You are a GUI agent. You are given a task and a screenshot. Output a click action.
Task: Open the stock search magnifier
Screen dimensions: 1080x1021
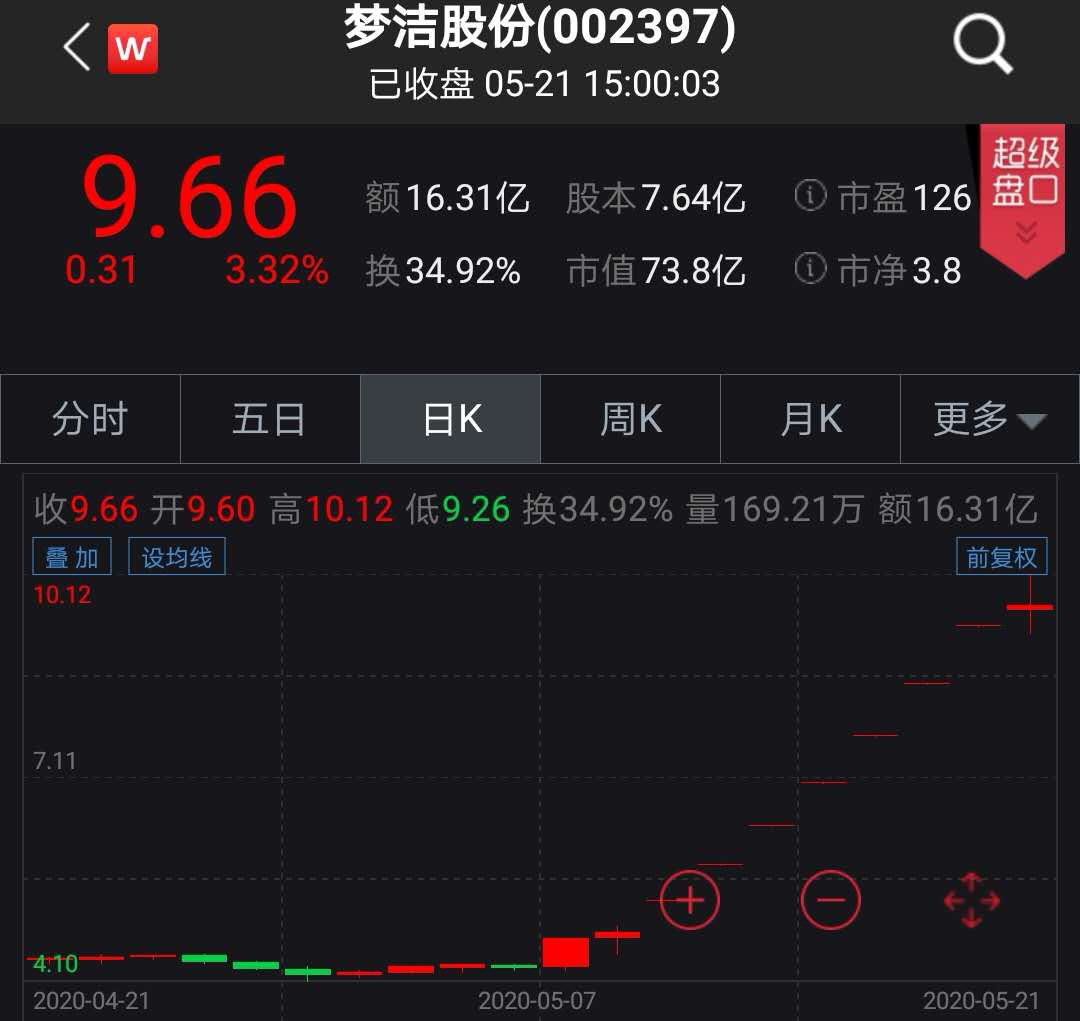tap(982, 46)
